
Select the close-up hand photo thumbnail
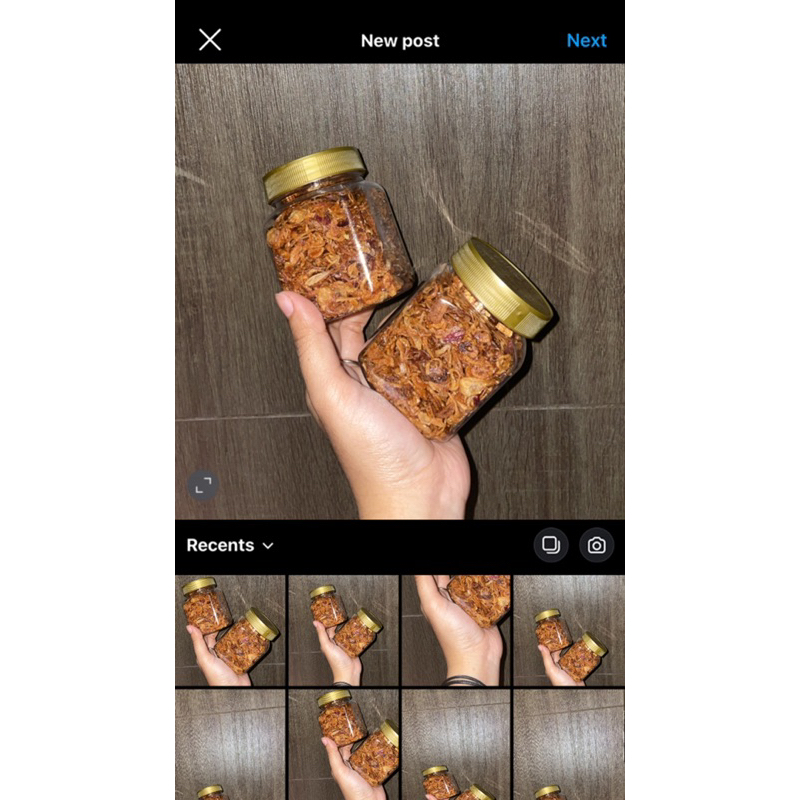coord(456,630)
